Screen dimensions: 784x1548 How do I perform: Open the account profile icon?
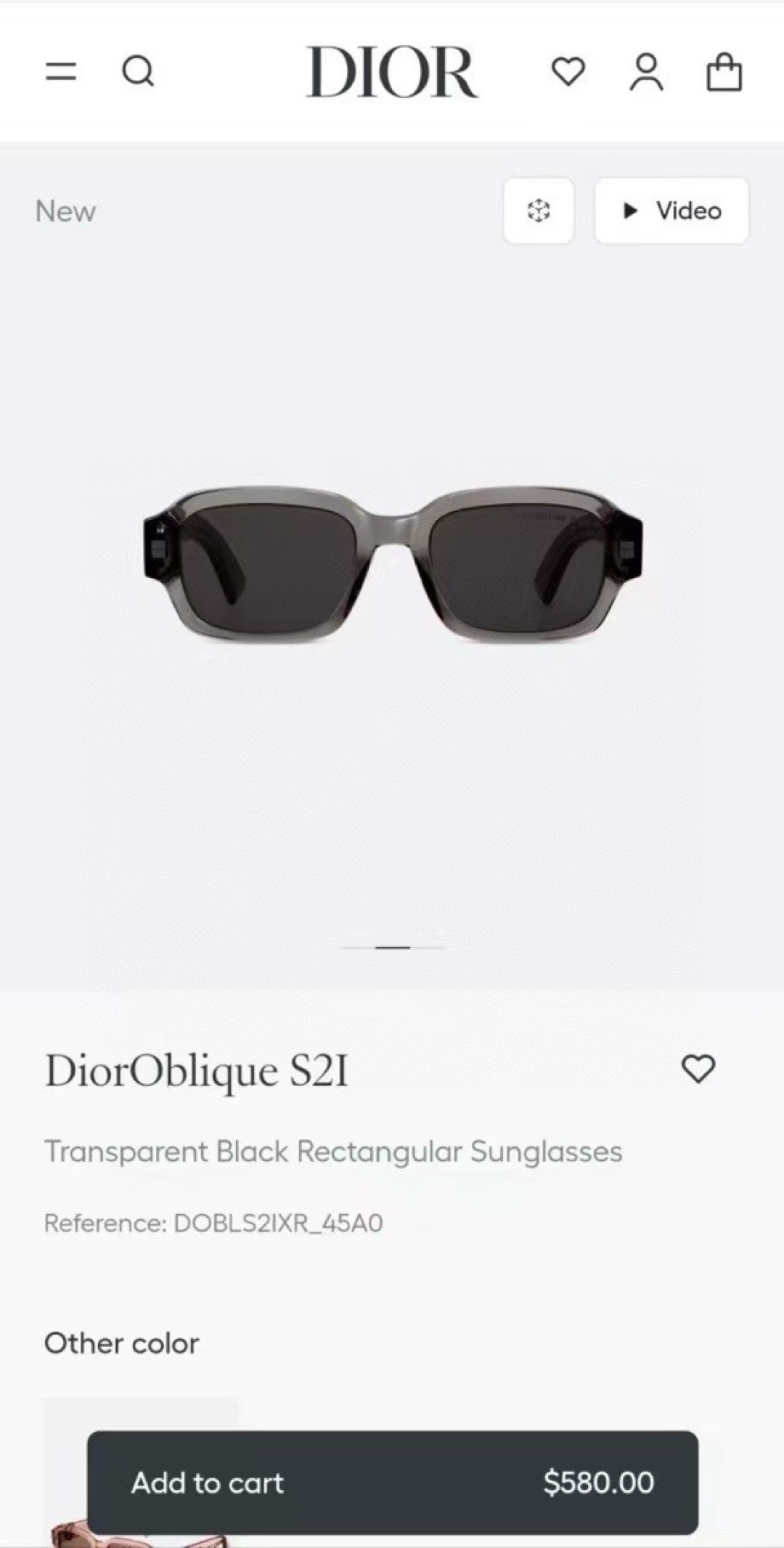coord(646,72)
